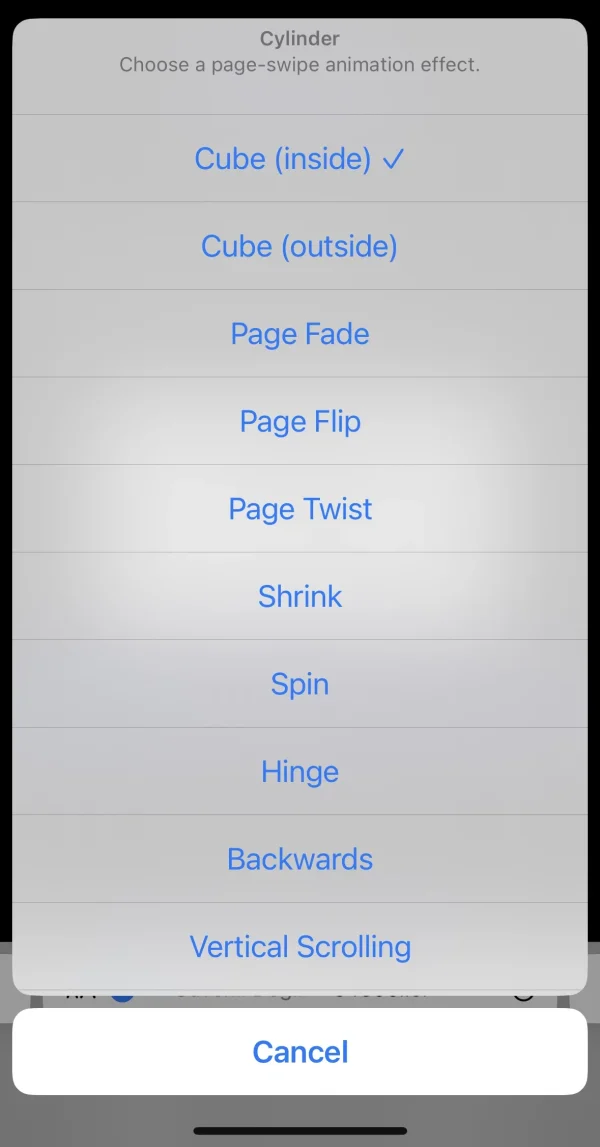This screenshot has height=1147, width=600.
Task: Pick the Backwards effect
Action: click(x=300, y=859)
